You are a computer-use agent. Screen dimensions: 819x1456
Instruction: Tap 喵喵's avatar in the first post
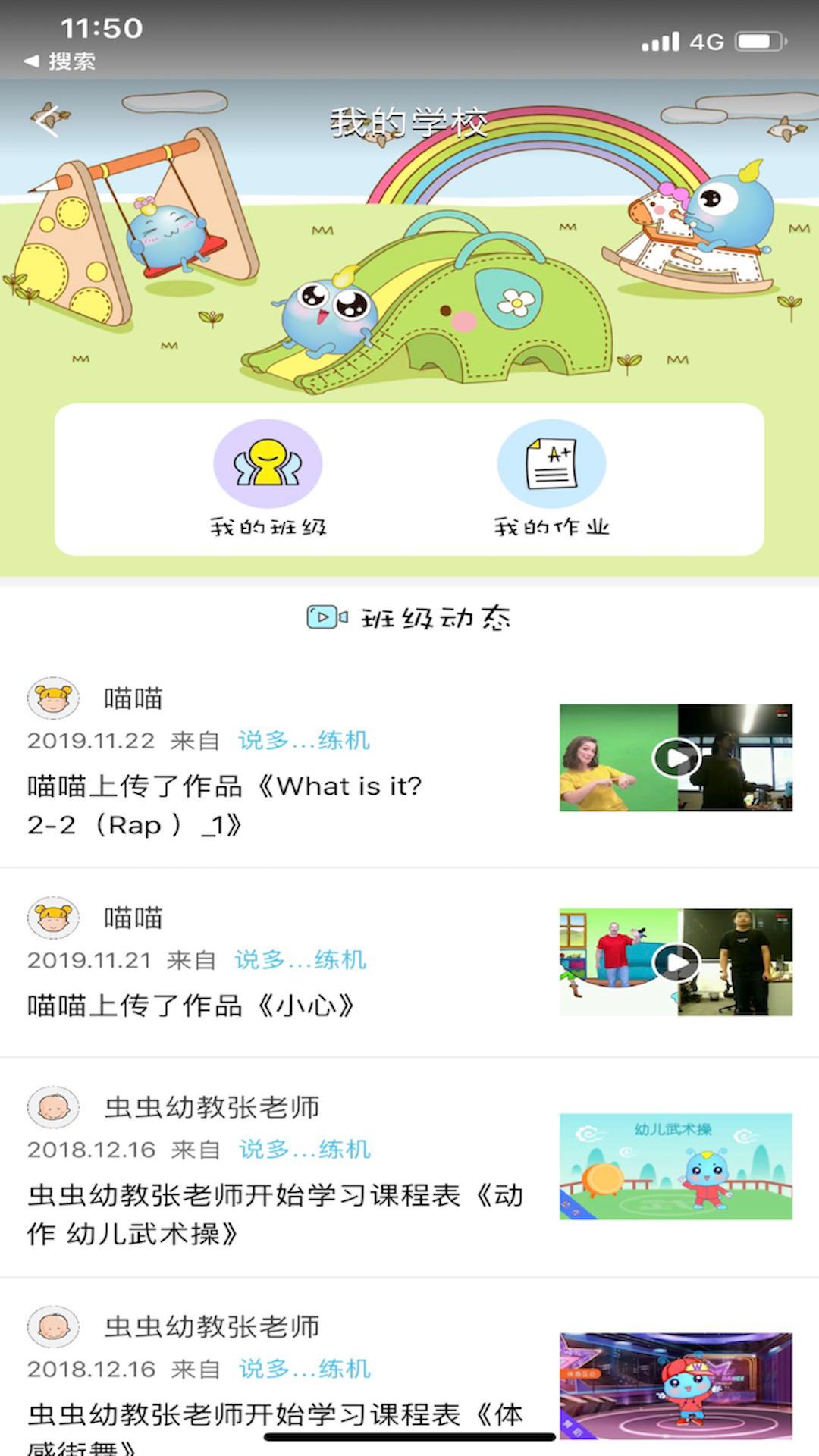pyautogui.click(x=52, y=696)
